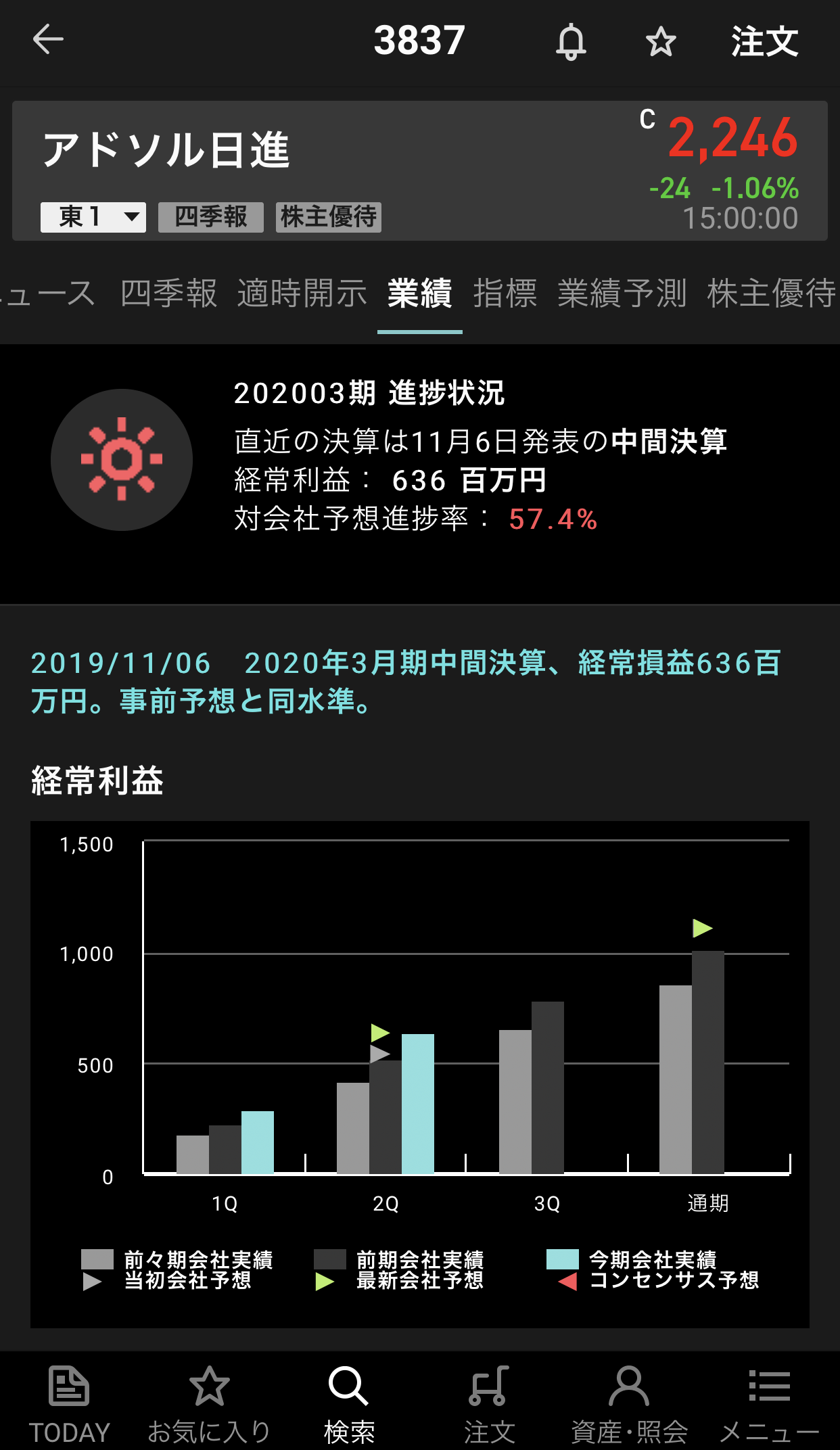Viewport: 840px width, 1450px height.
Task: Open the bottom 注文 order tab
Action: 489,1403
